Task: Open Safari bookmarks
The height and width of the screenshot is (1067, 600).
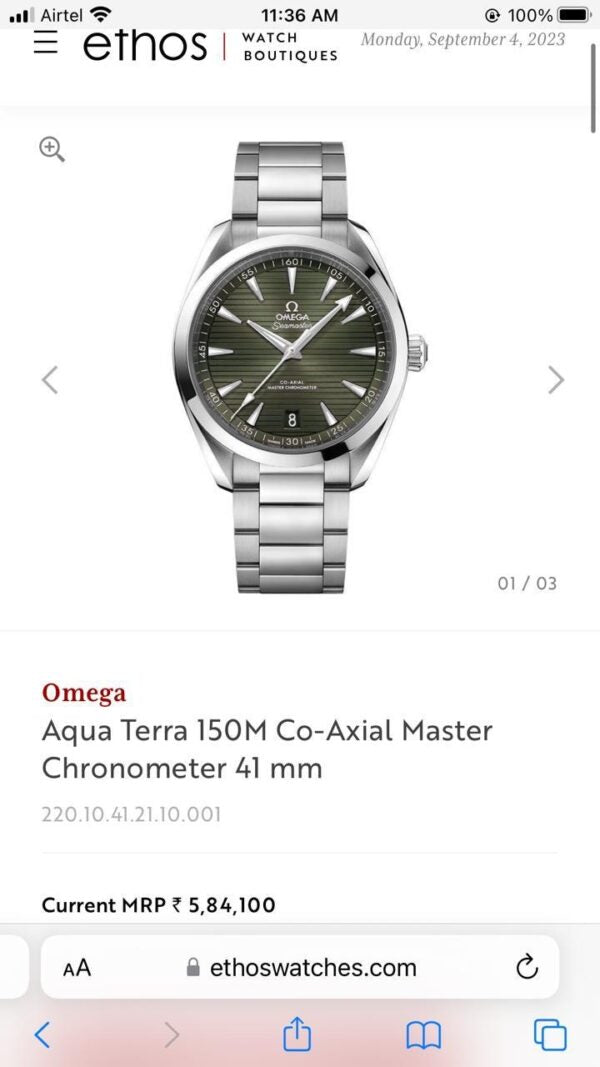Action: (x=423, y=1034)
